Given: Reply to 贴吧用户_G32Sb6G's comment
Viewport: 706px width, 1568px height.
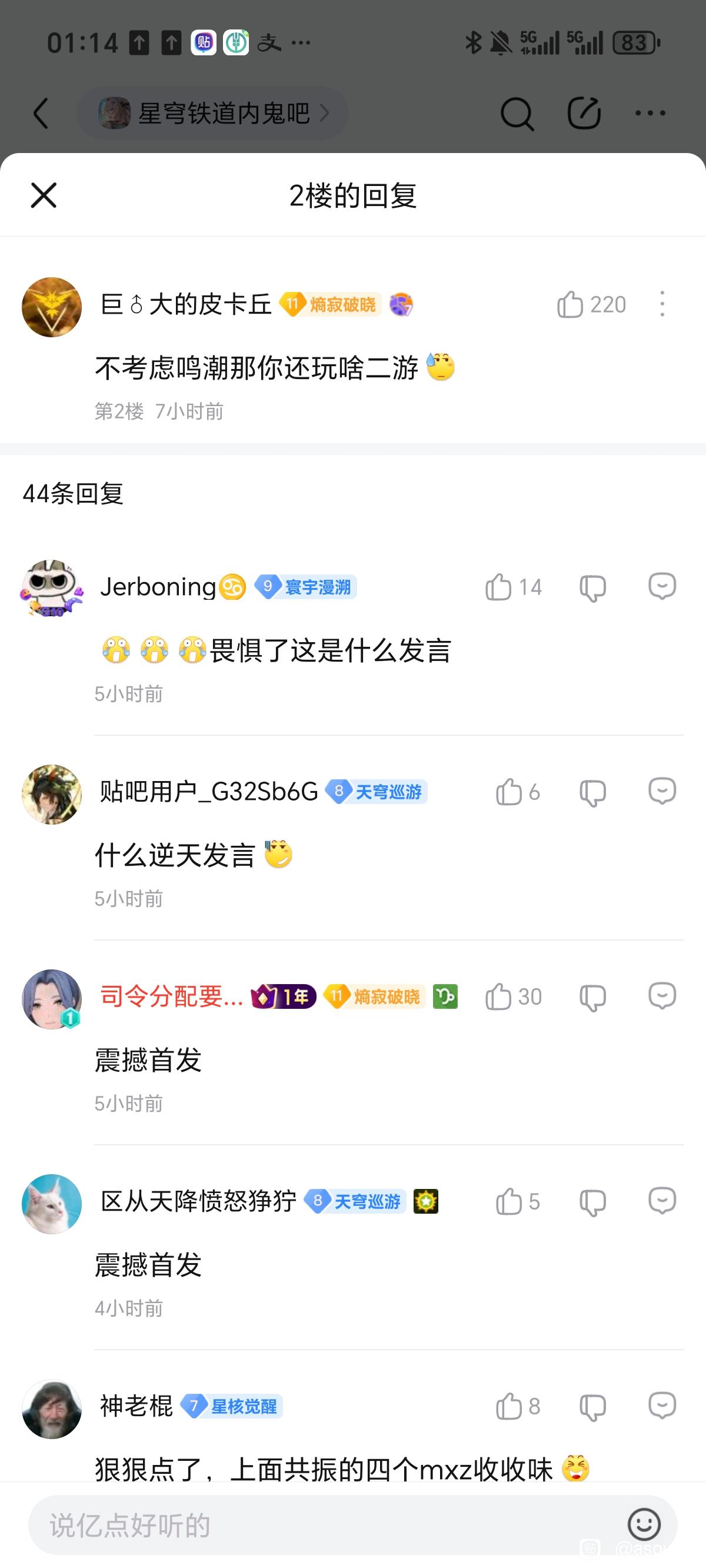Looking at the screenshot, I should pos(661,790).
